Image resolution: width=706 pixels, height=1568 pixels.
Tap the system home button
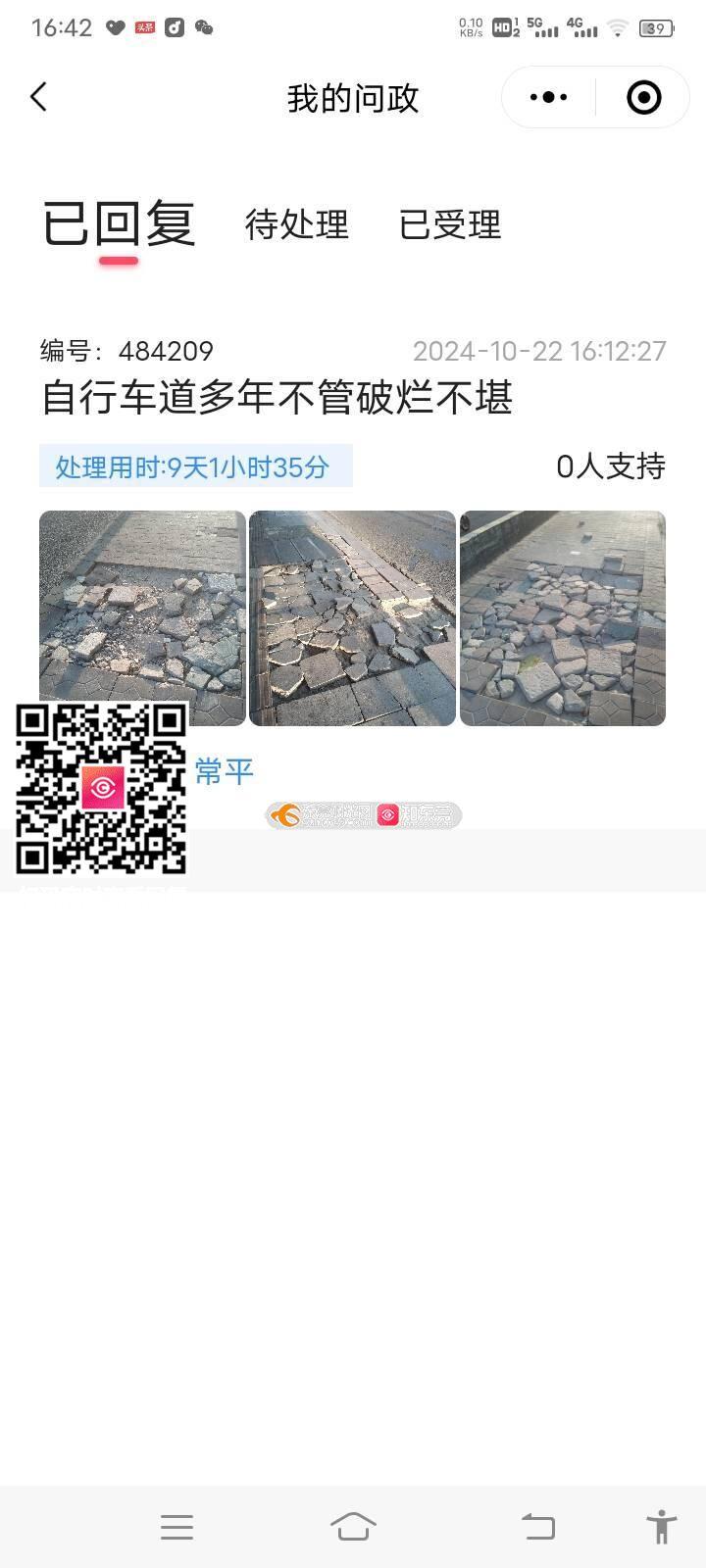353,1526
